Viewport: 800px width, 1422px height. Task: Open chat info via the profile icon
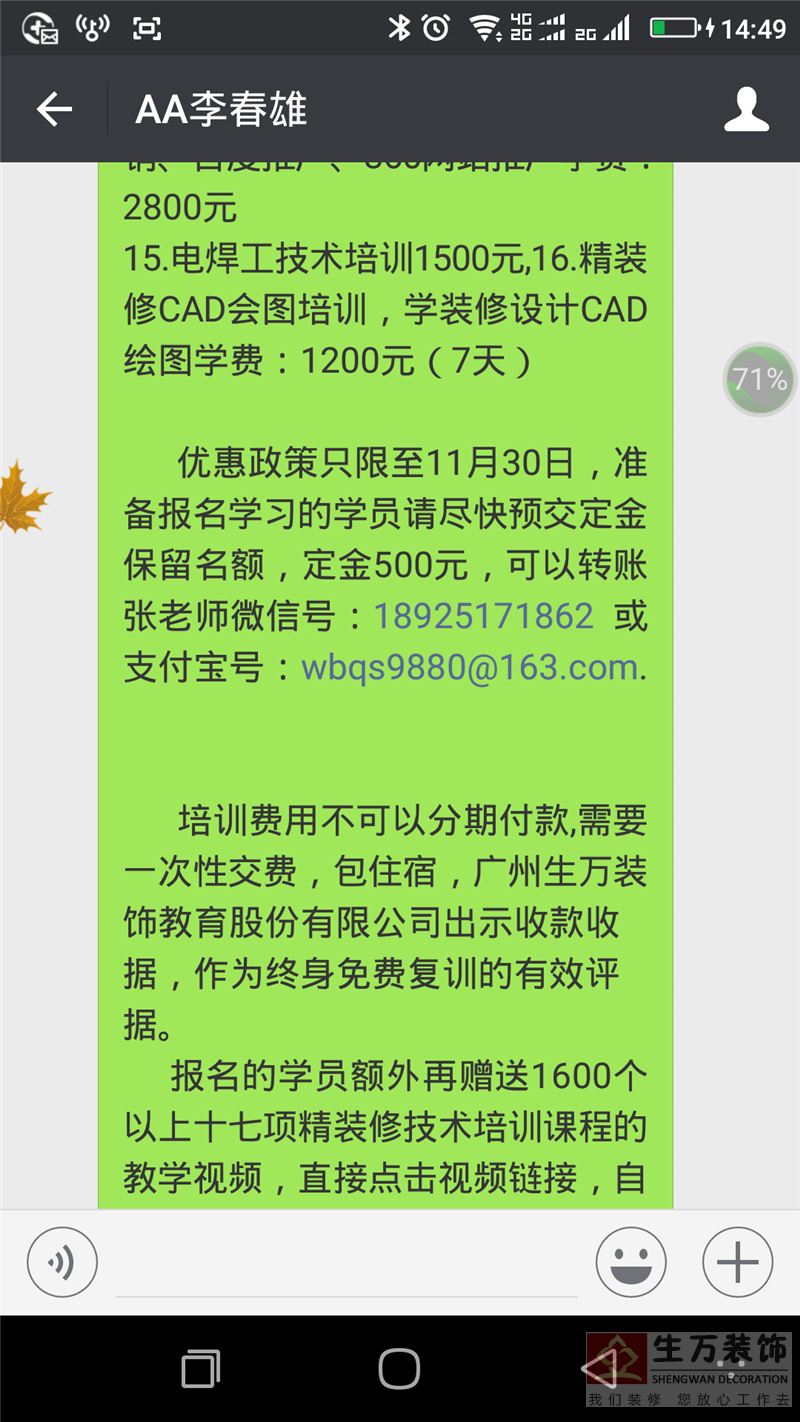point(746,109)
